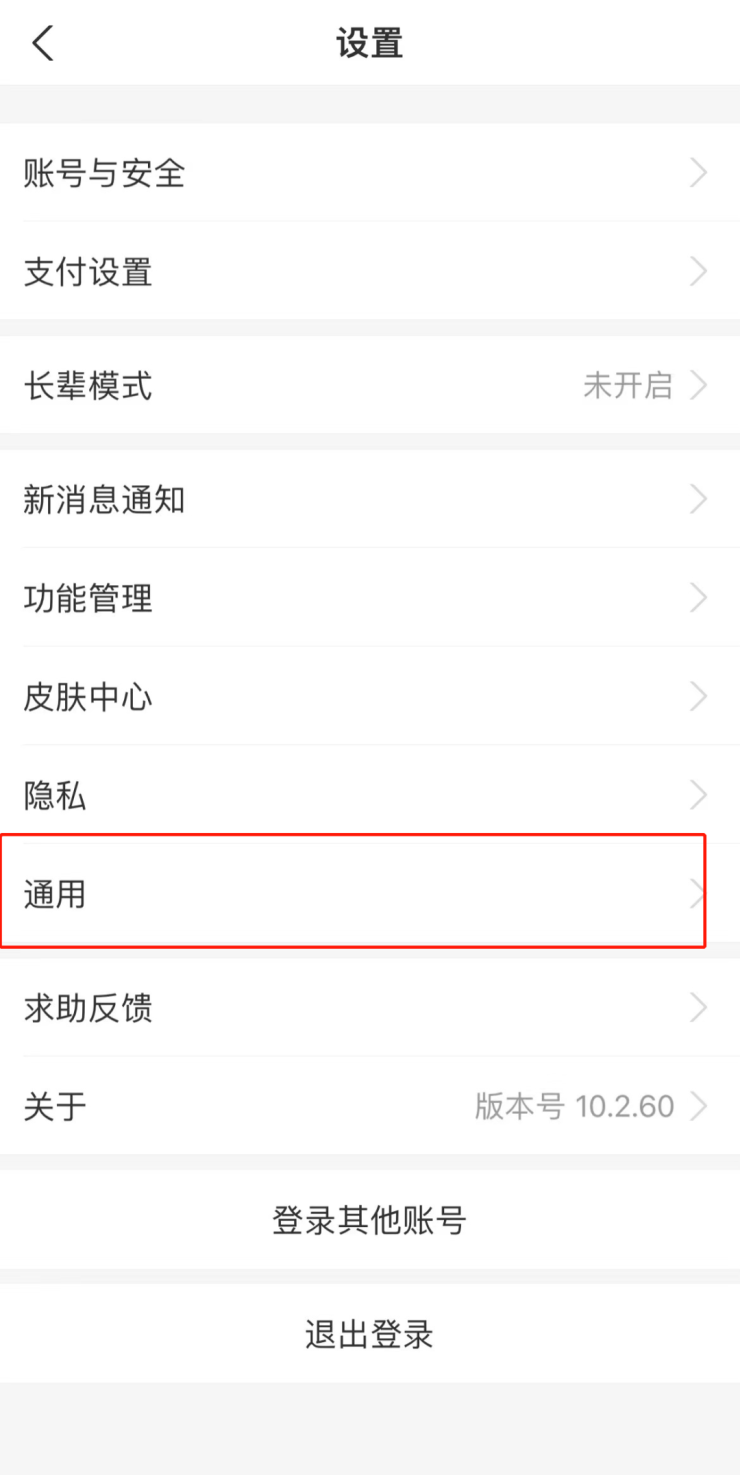
Task: Open 求助反馈 row
Action: (369, 1008)
